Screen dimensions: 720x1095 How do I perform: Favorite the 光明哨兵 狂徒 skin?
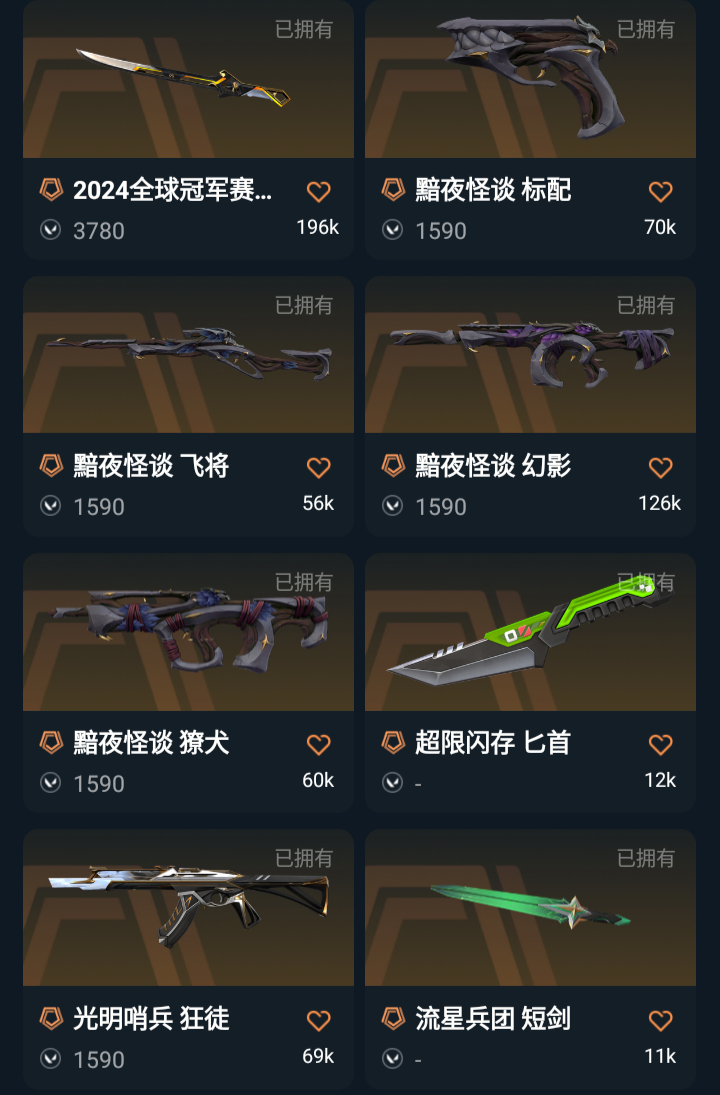point(318,1020)
